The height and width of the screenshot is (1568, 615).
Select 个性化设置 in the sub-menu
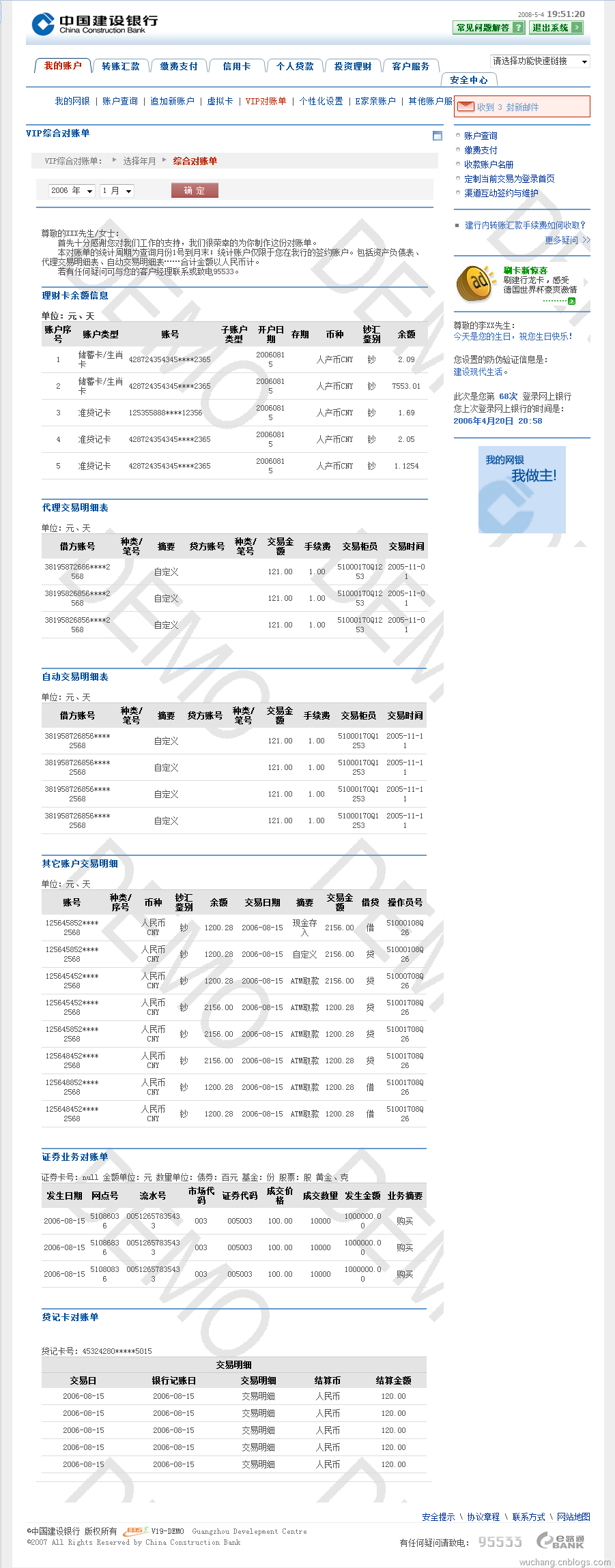pos(321,101)
